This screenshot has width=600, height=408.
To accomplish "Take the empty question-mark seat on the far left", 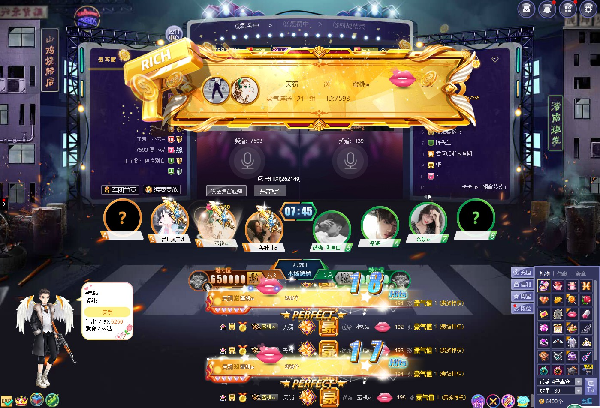I will click(x=122, y=216).
